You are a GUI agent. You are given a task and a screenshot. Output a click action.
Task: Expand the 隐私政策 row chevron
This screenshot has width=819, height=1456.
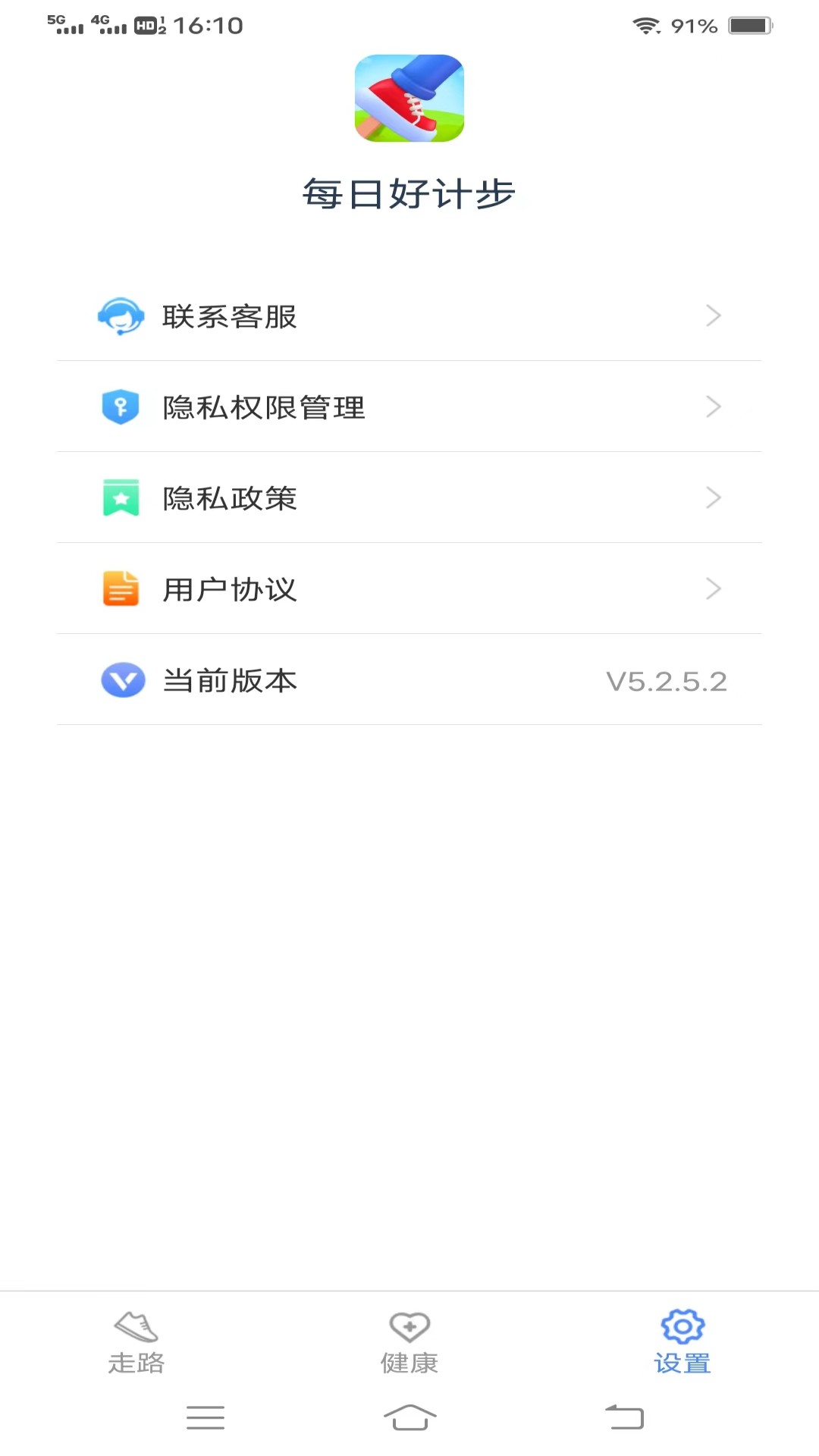[713, 498]
